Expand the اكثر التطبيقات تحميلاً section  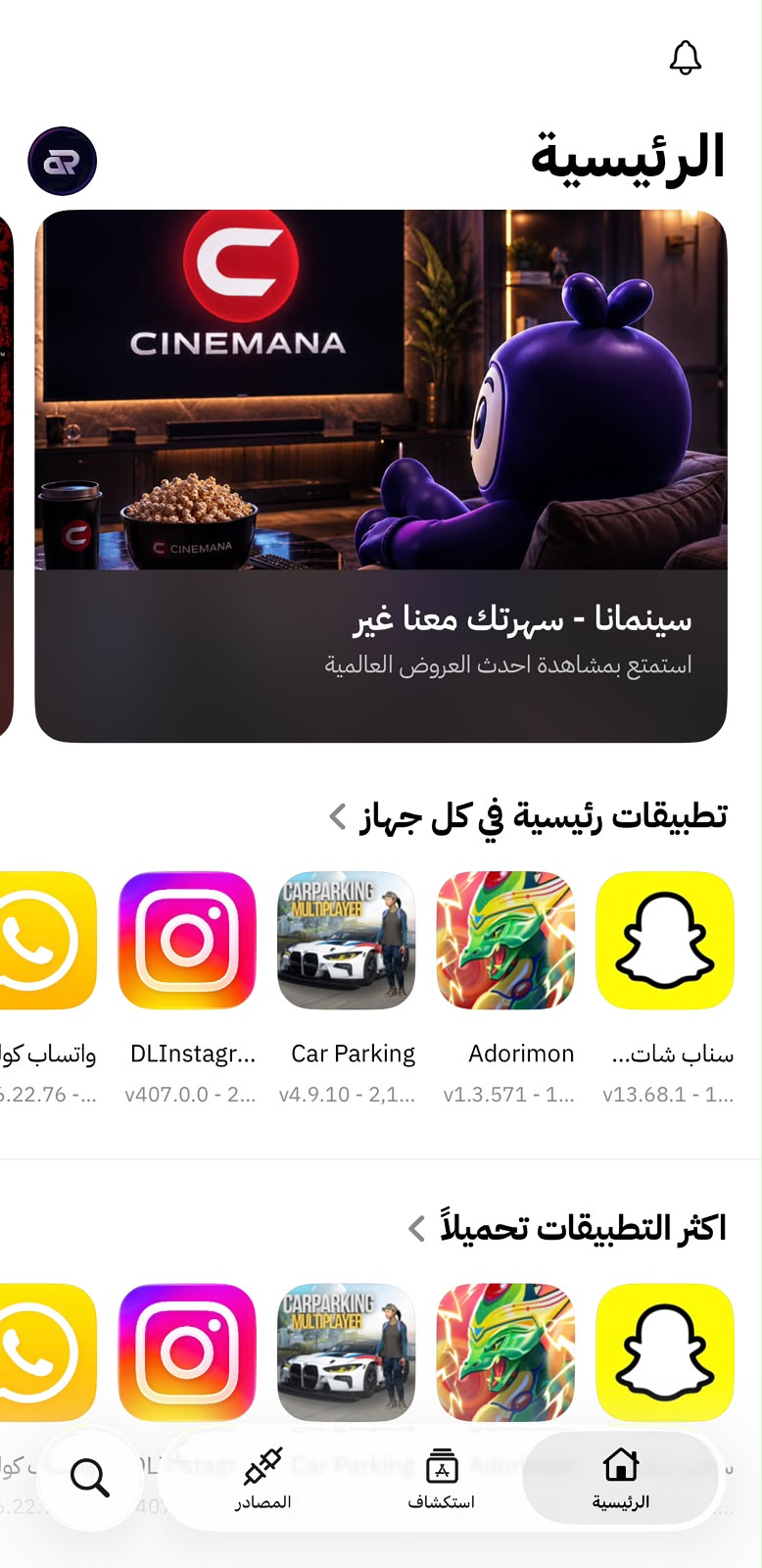[567, 1227]
